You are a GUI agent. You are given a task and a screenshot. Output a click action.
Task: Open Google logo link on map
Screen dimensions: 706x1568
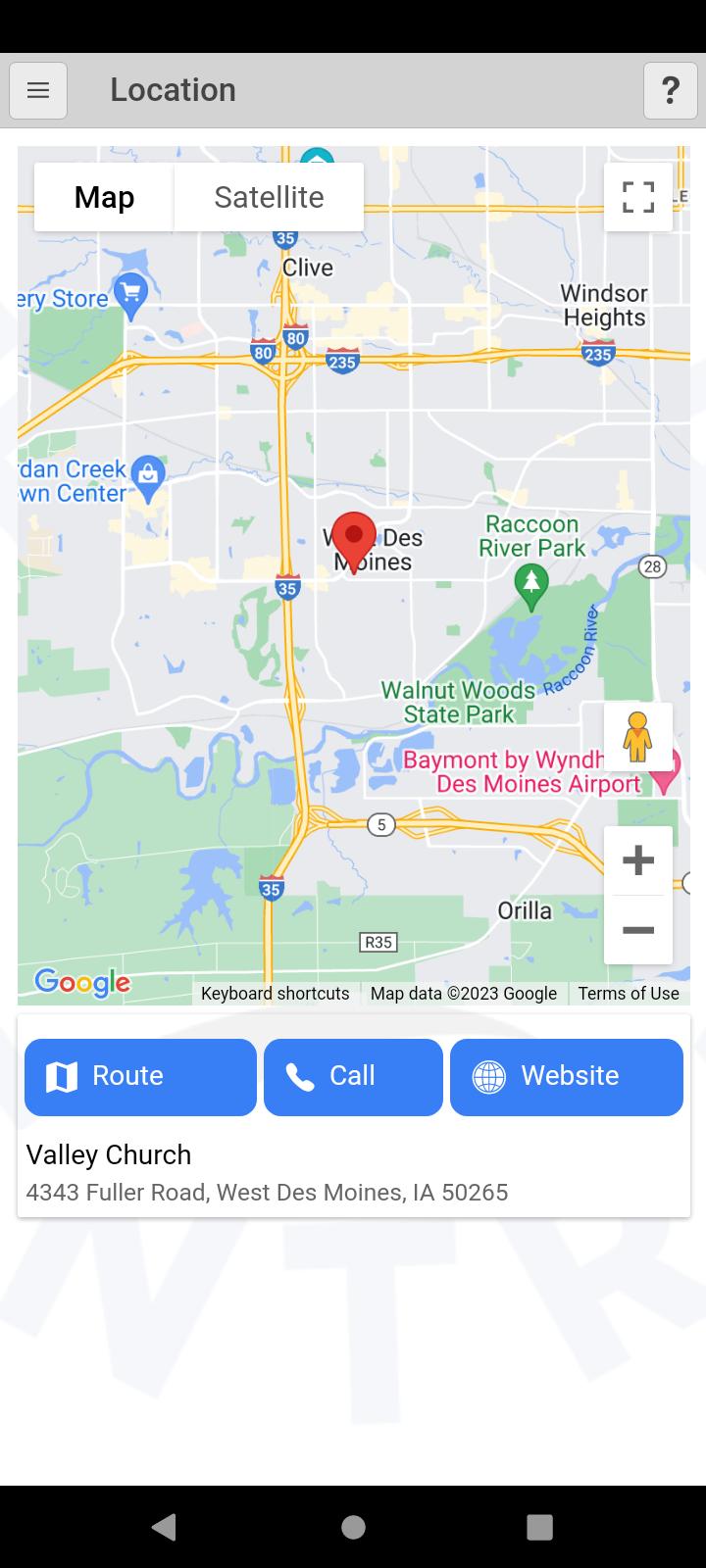82,981
